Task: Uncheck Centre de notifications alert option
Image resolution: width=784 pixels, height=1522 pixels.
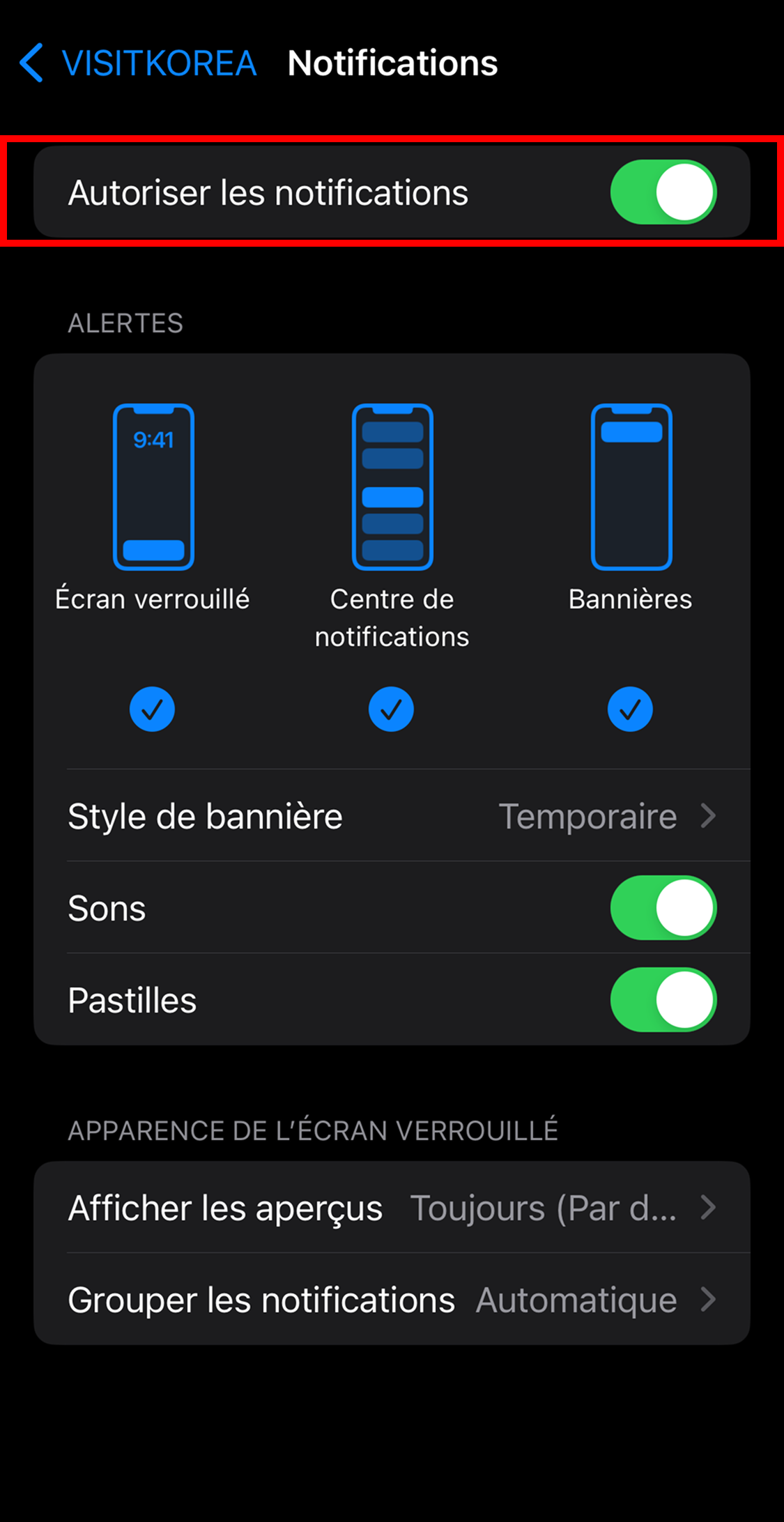Action: point(391,709)
